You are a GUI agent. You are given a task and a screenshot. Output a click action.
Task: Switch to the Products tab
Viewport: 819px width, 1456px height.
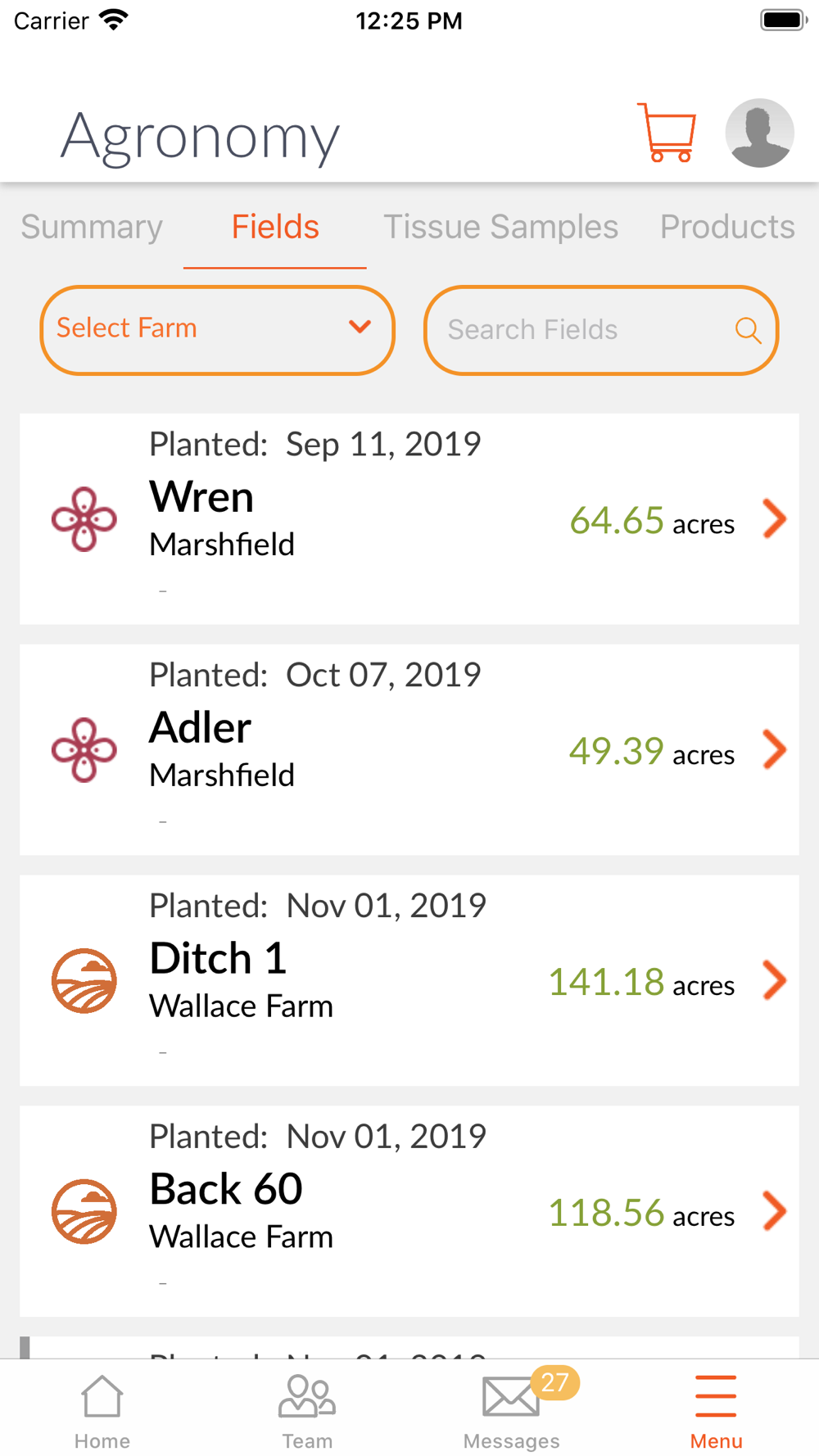pos(727,227)
